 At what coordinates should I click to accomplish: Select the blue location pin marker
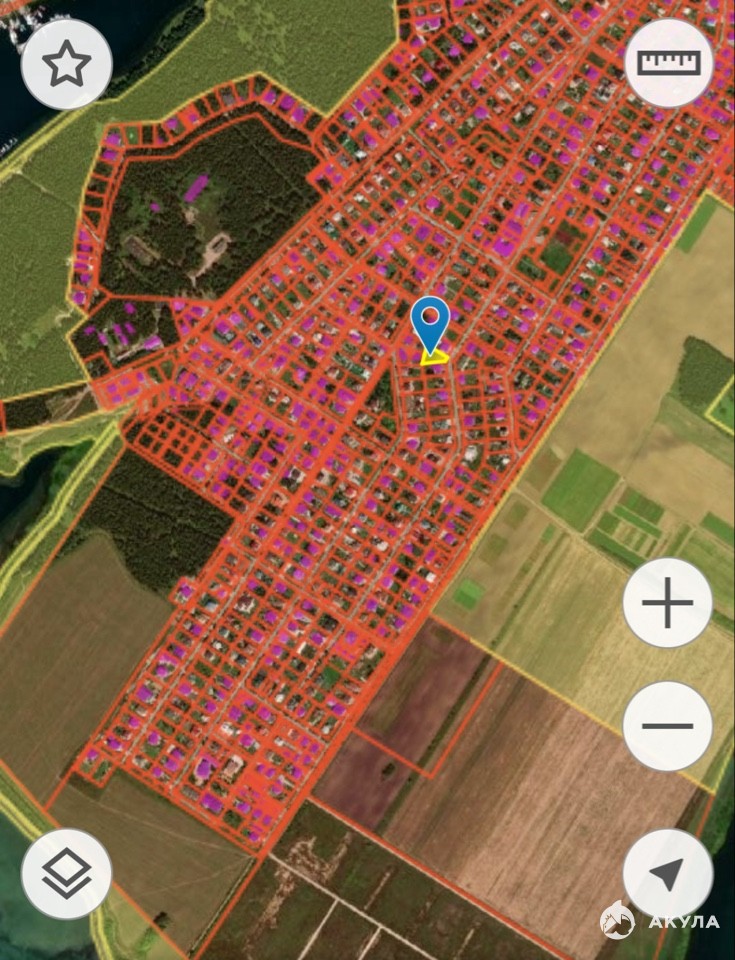431,322
